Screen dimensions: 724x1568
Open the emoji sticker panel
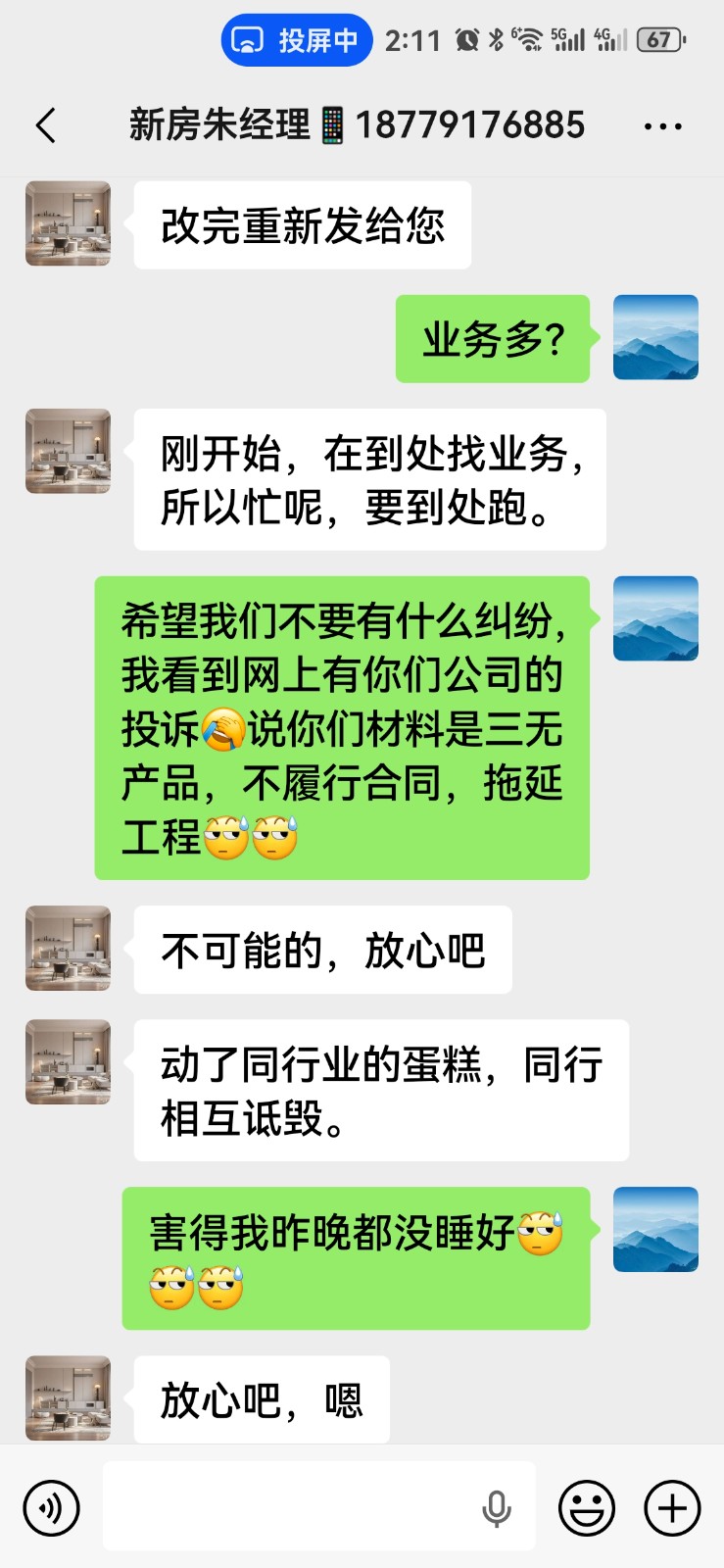tap(587, 1507)
